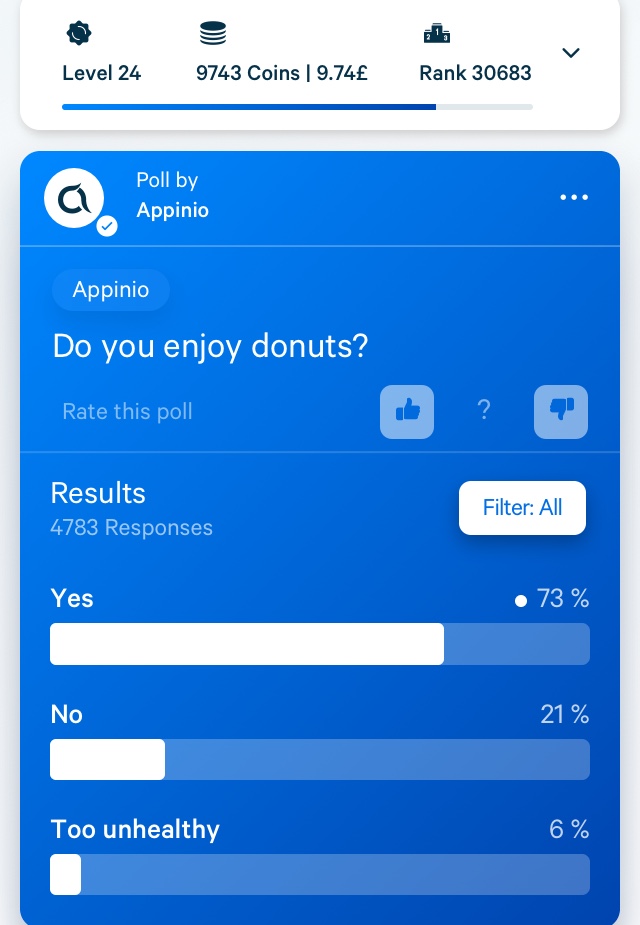Screen dimensions: 640x925
Task: Select the Appinio topic chip
Action: (111, 290)
